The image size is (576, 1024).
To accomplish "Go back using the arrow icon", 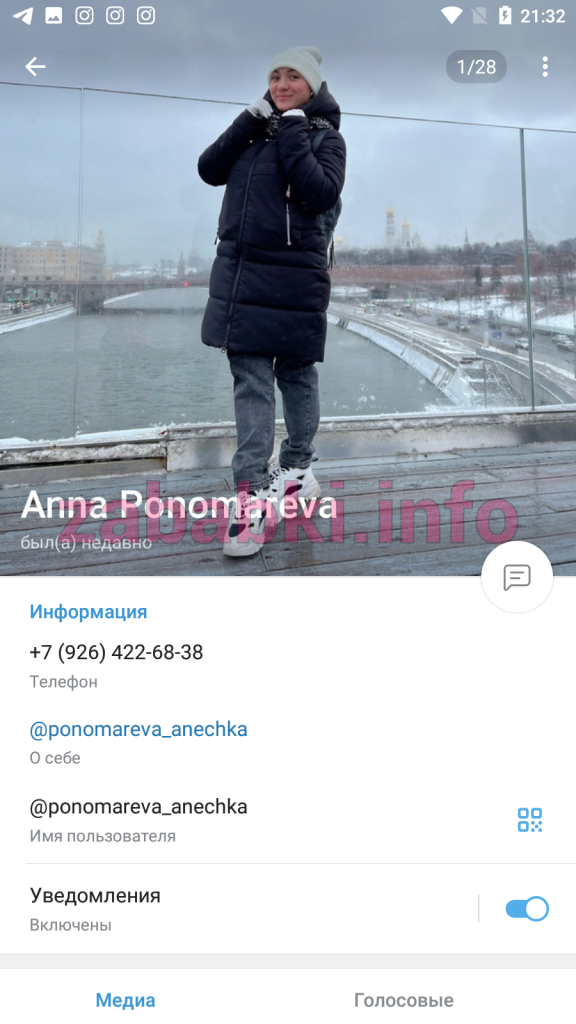I will click(35, 66).
